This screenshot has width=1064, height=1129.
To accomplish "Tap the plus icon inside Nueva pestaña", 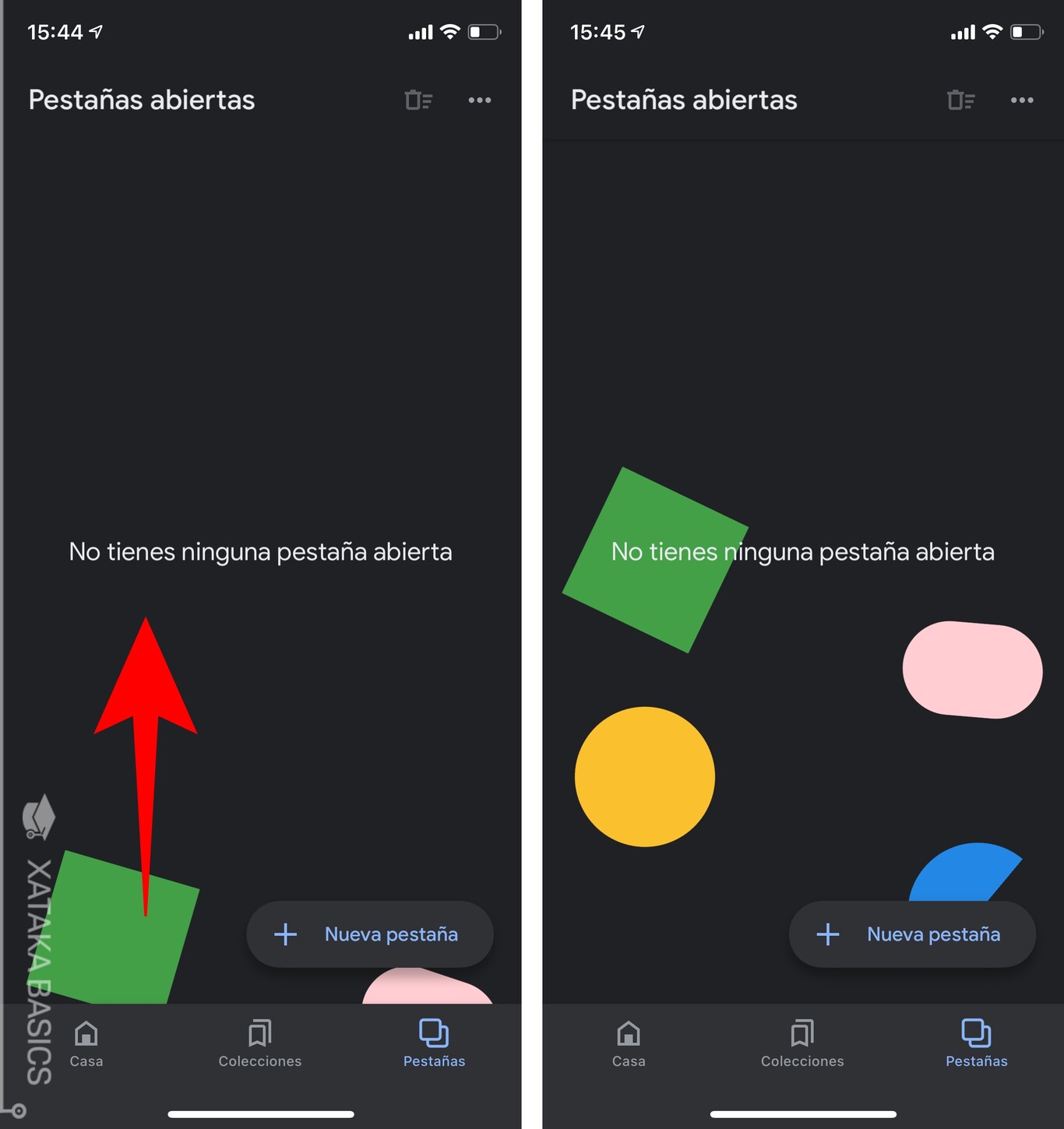I will (285, 934).
